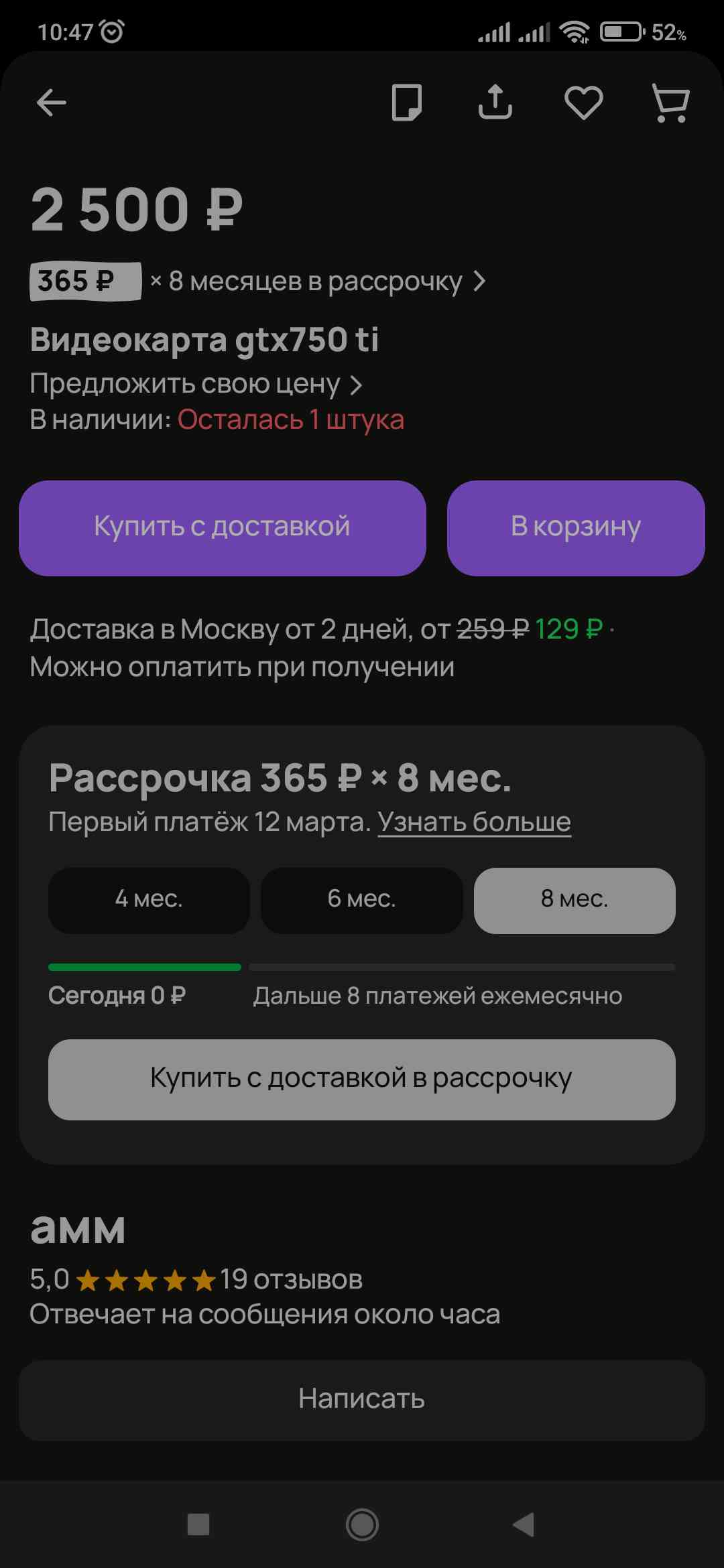This screenshot has width=724, height=1568.
Task: Open the Узнать больше link
Action: click(474, 822)
